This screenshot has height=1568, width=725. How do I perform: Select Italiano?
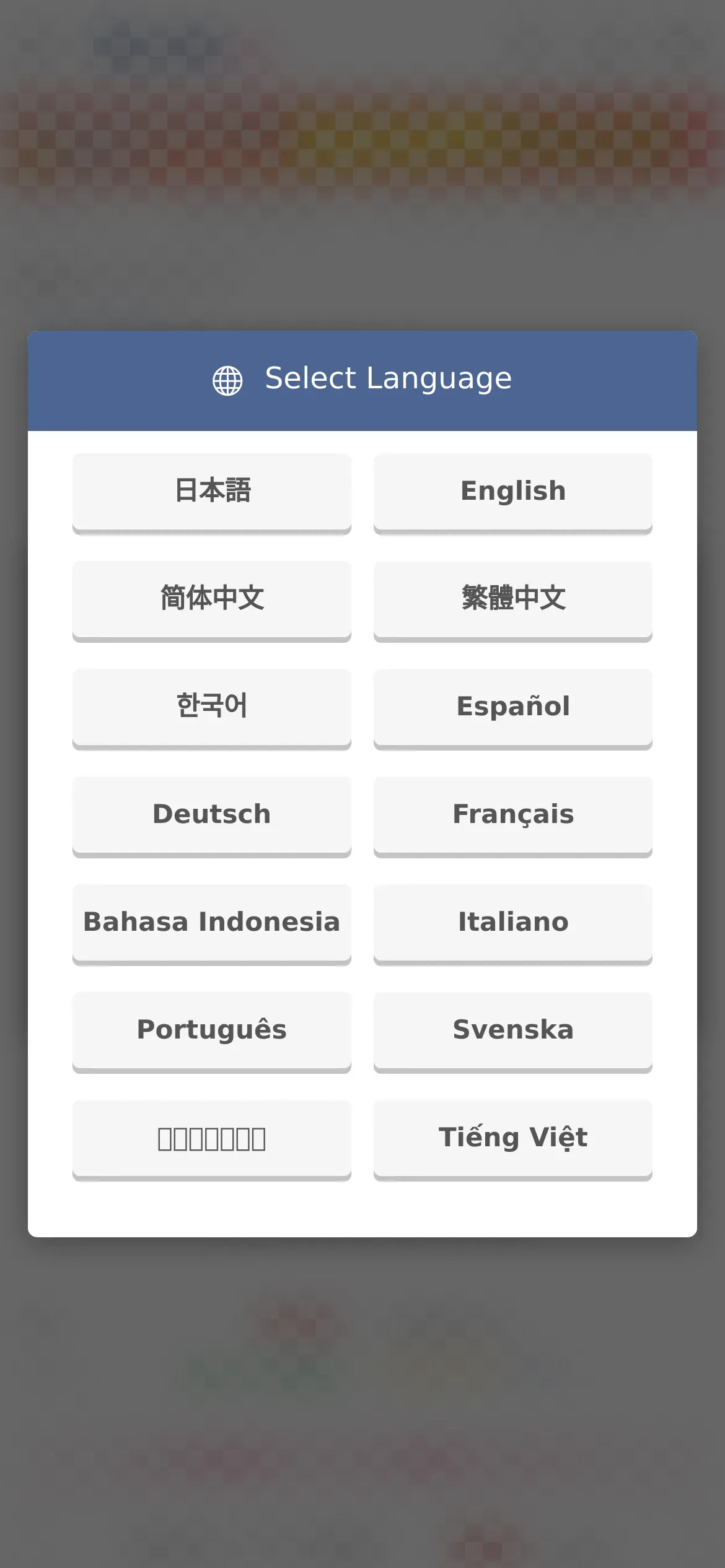point(513,924)
